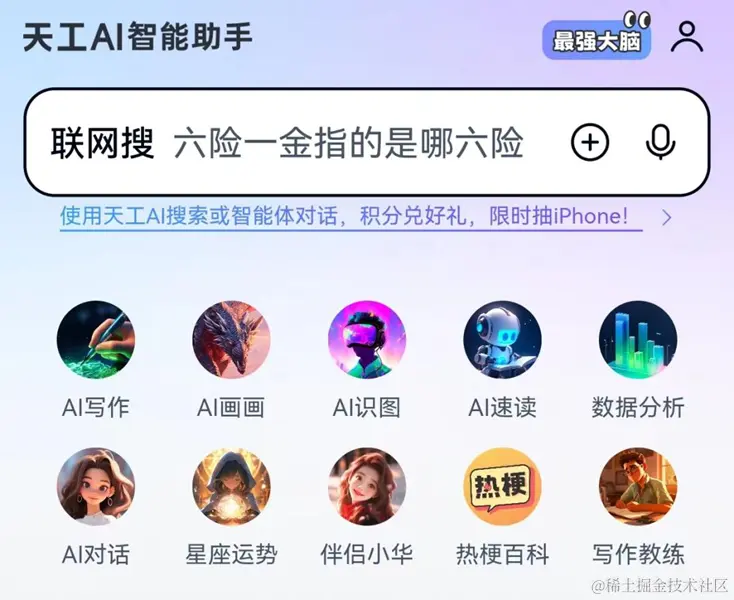Open AI速读 quick reading
The height and width of the screenshot is (600, 734).
502,340
